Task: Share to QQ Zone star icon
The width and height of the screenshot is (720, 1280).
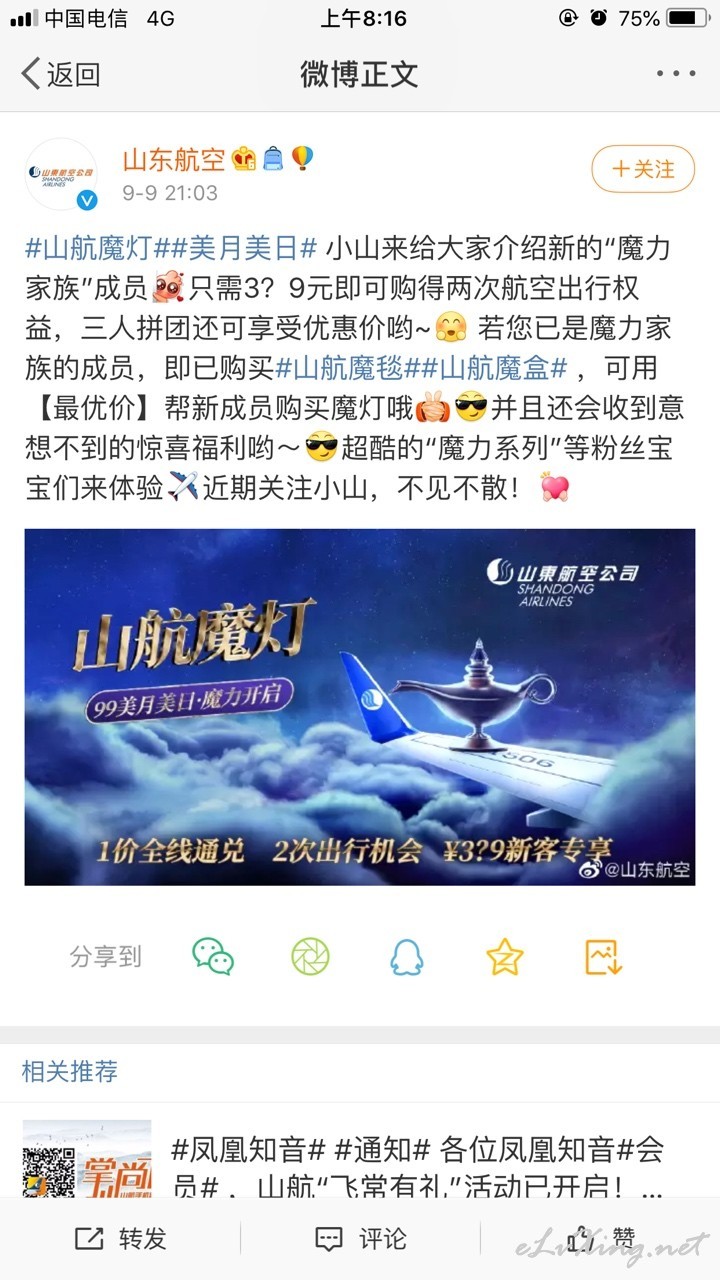Action: pos(505,957)
